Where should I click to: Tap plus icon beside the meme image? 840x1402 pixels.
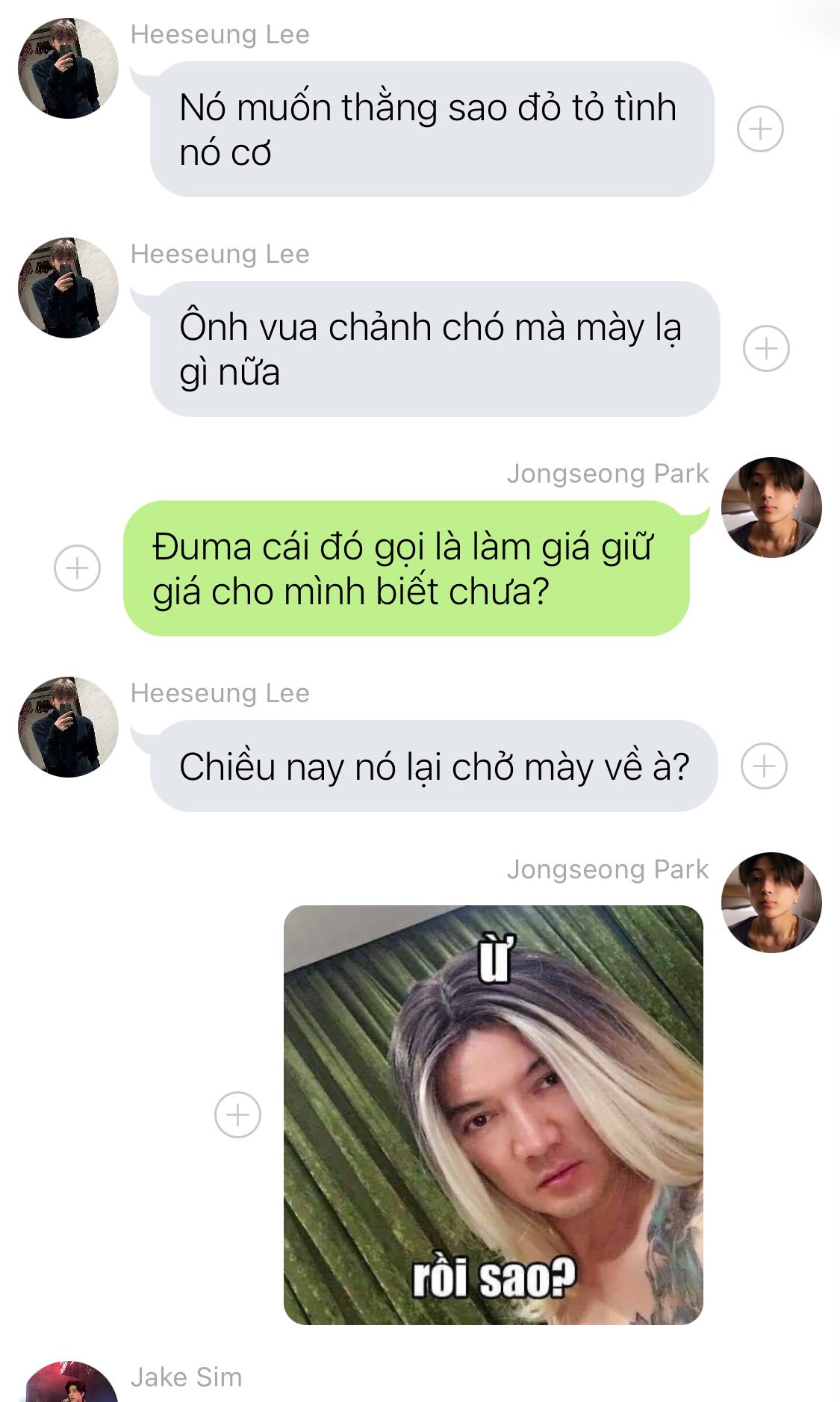point(237,1115)
